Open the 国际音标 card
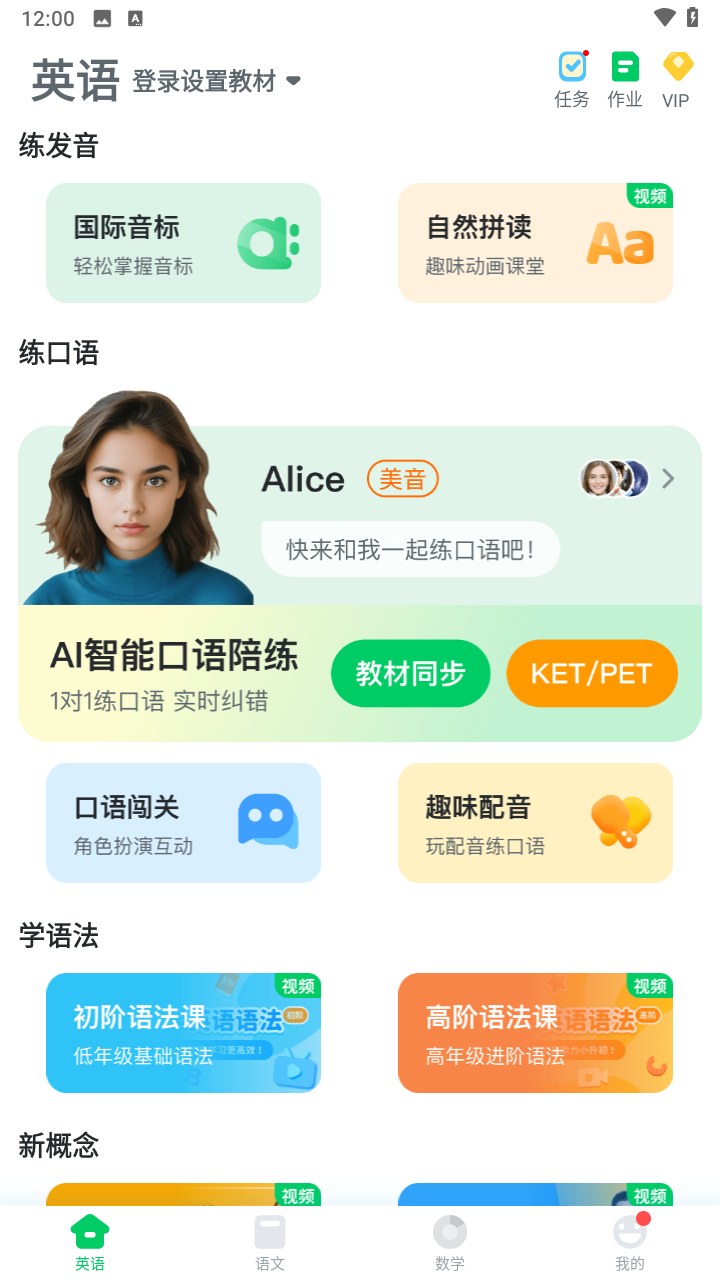The width and height of the screenshot is (720, 1280). 183,243
